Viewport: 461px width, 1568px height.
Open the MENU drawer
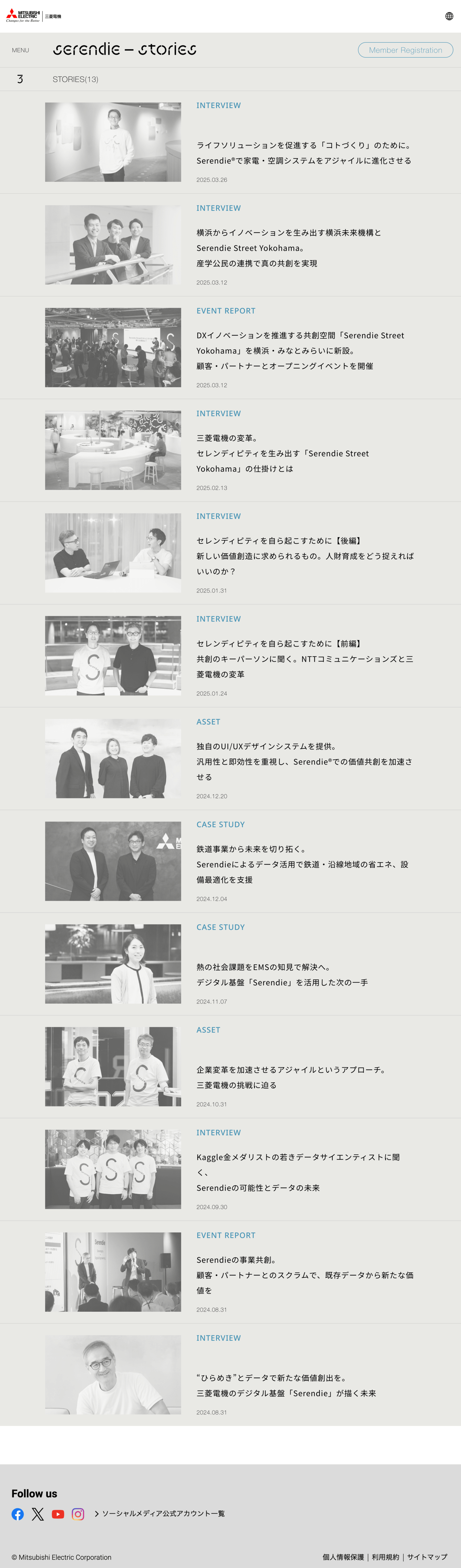(20, 51)
